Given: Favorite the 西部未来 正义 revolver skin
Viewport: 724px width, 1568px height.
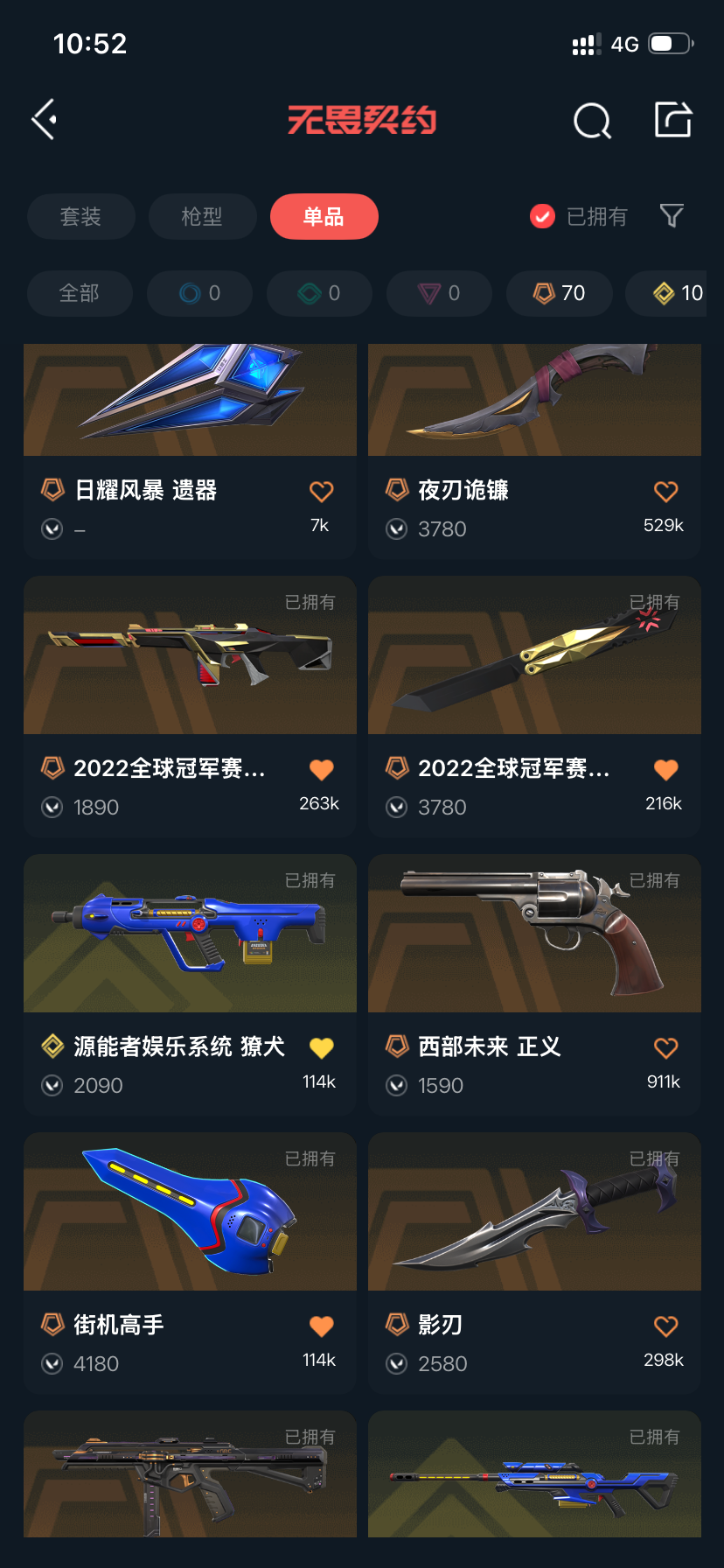Looking at the screenshot, I should (666, 1048).
